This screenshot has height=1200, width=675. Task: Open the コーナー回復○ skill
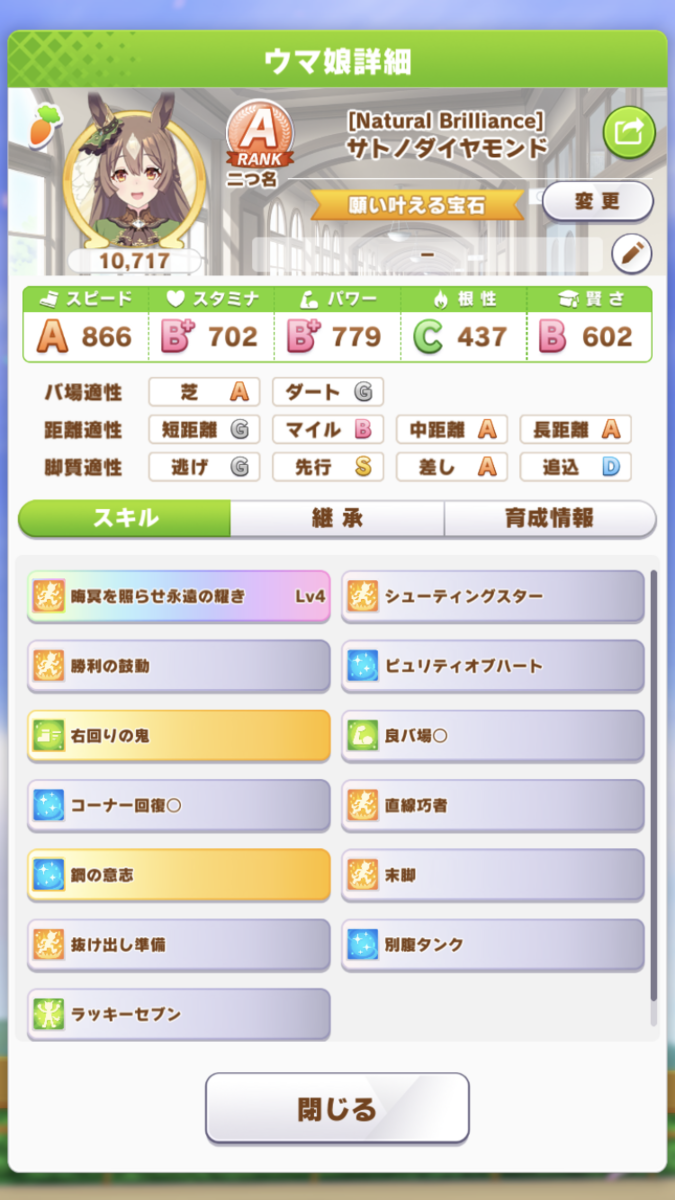(x=179, y=806)
